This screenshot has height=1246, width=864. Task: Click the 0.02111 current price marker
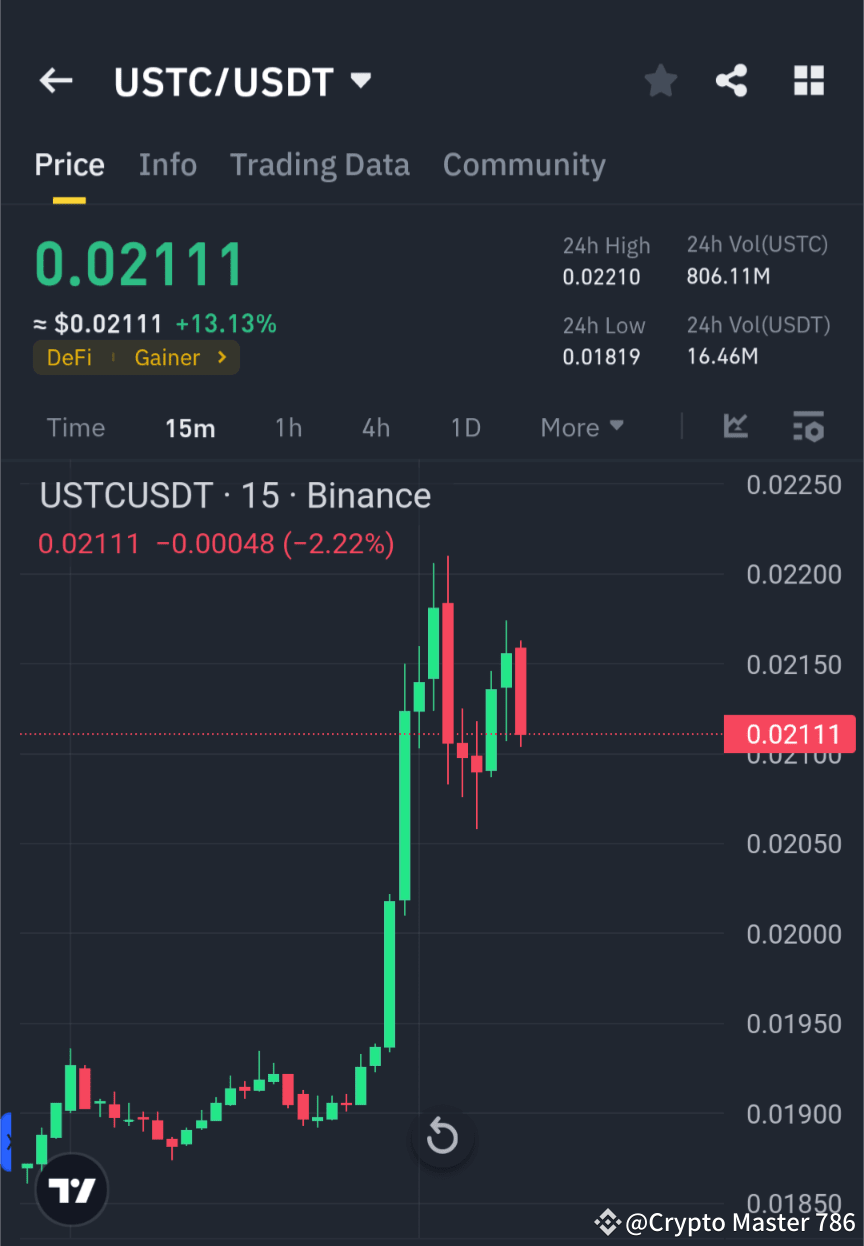pyautogui.click(x=789, y=733)
